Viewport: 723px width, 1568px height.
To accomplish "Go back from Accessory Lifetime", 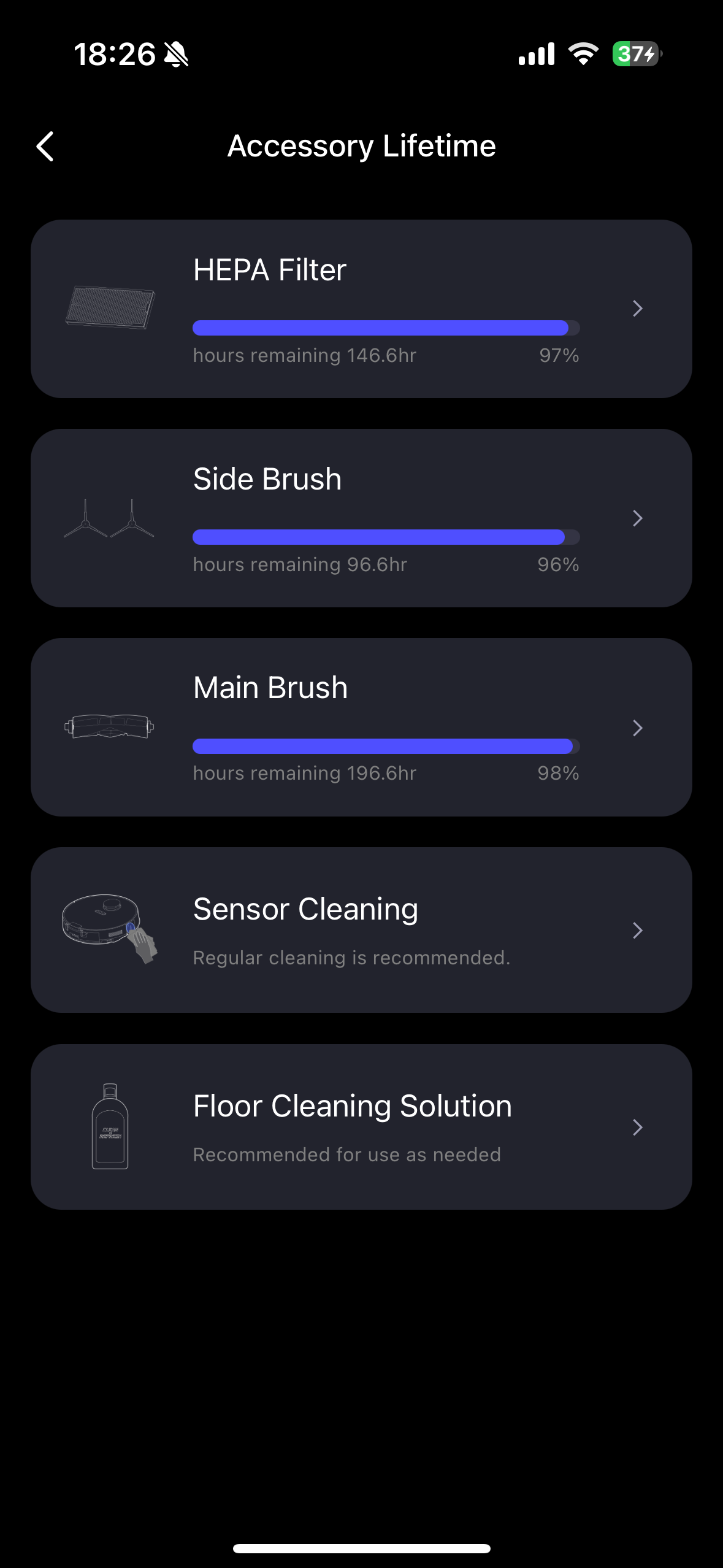I will pos(45,147).
